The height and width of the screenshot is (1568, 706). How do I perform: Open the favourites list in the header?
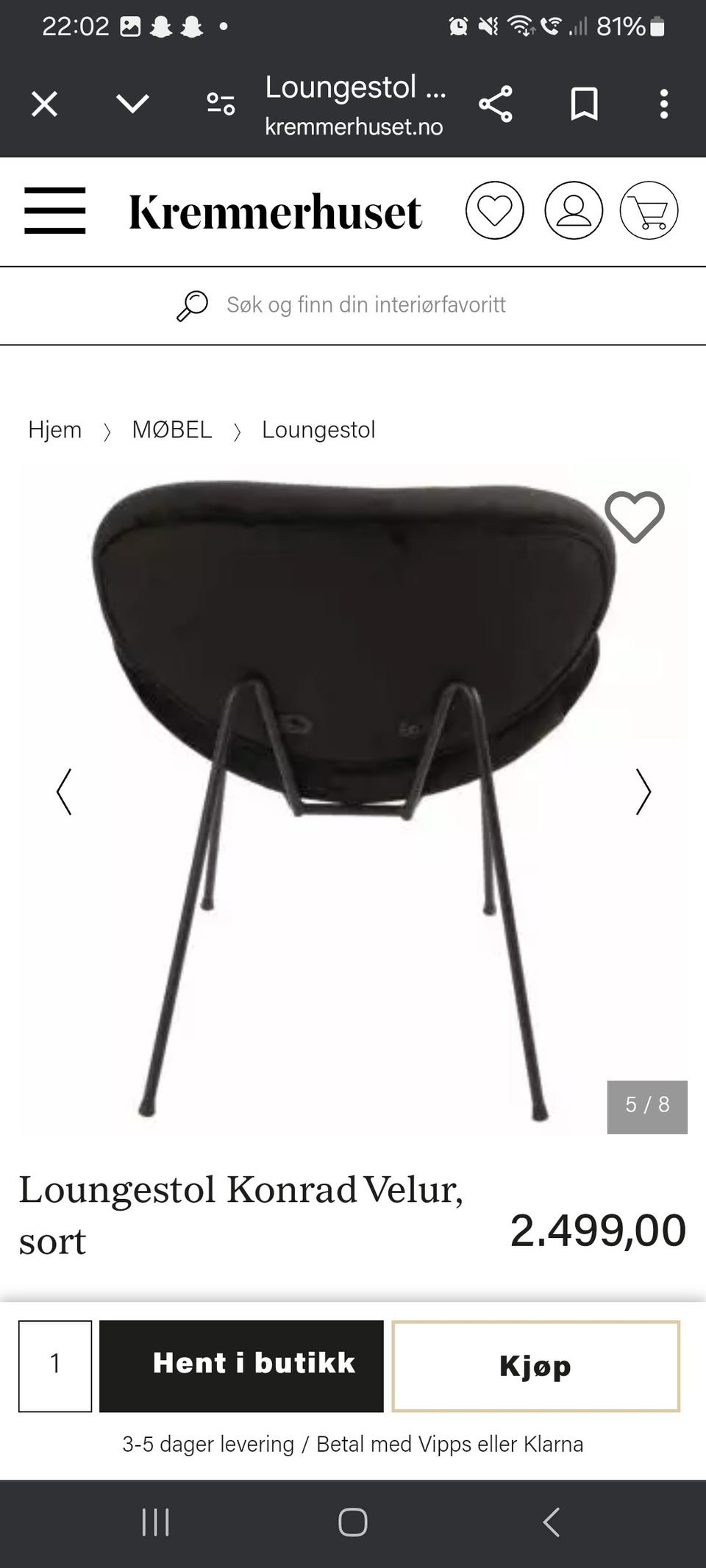pos(495,211)
